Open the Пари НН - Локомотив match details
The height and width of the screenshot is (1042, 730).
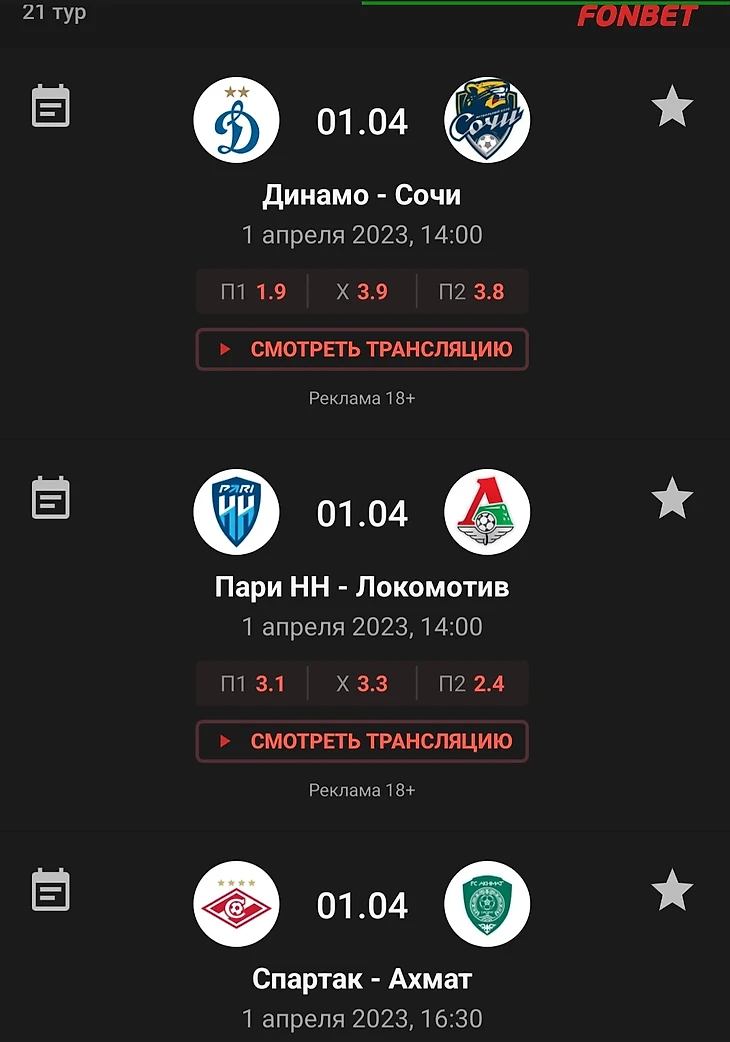click(x=362, y=587)
